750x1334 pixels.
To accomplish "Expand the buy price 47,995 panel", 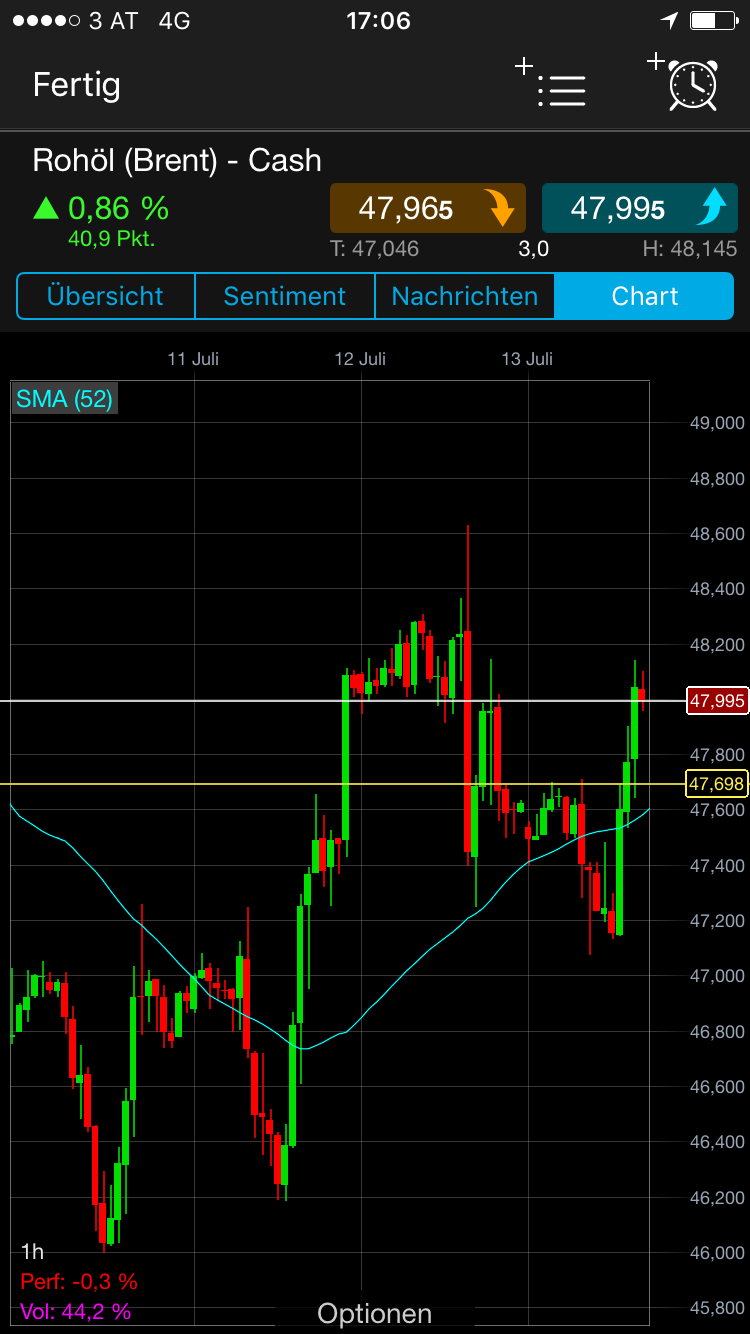I will click(x=639, y=208).
